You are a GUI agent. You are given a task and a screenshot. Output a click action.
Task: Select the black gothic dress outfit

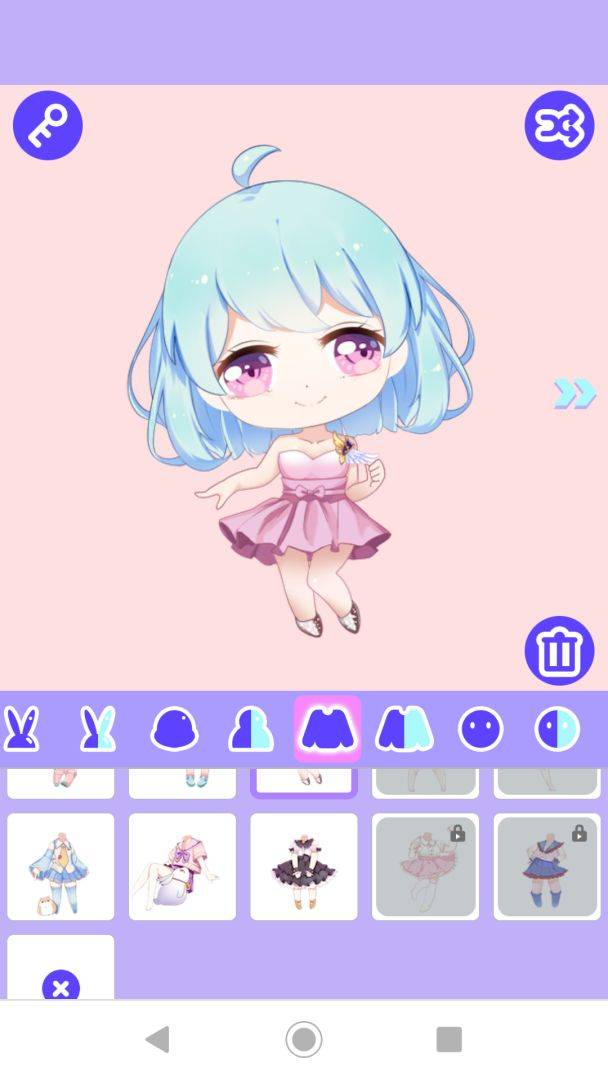(x=304, y=866)
